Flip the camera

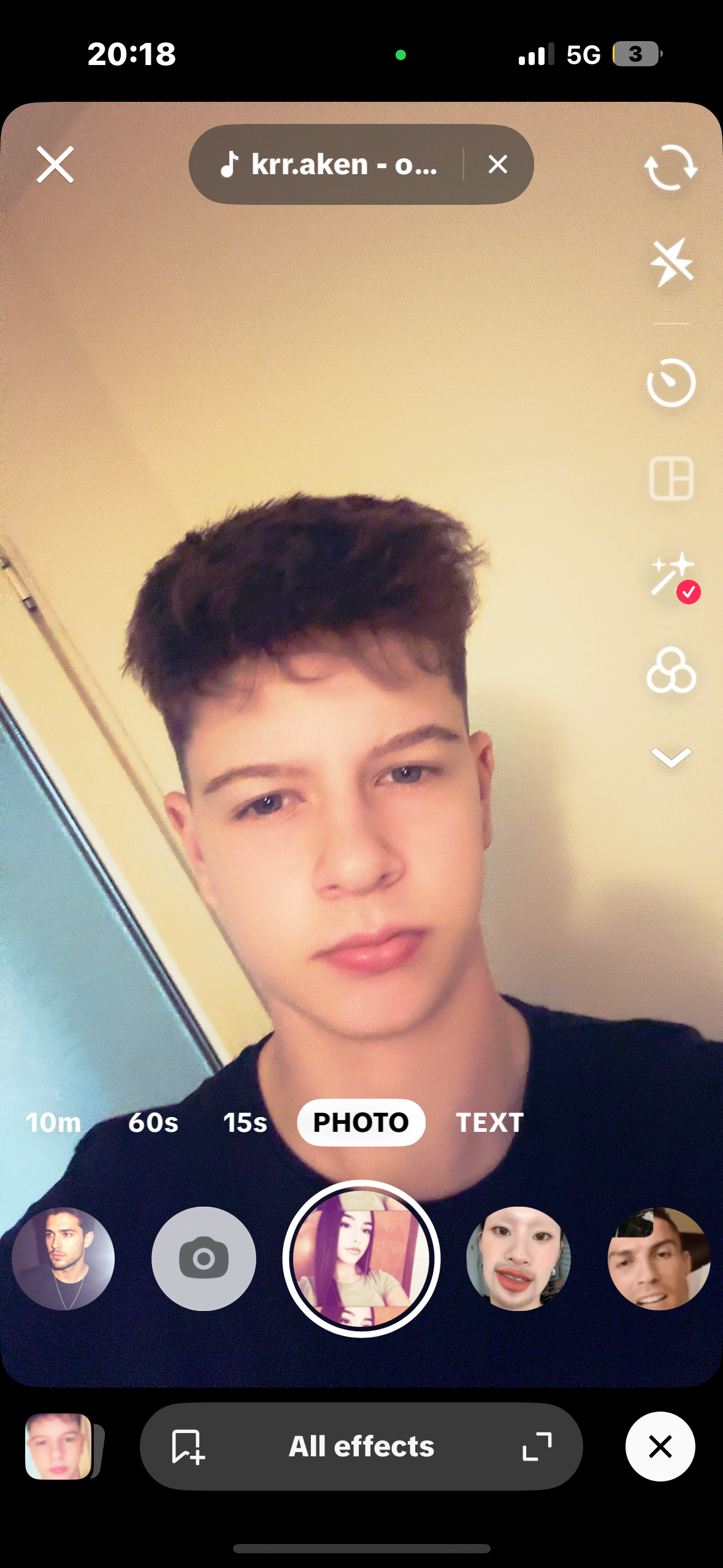[x=671, y=167]
